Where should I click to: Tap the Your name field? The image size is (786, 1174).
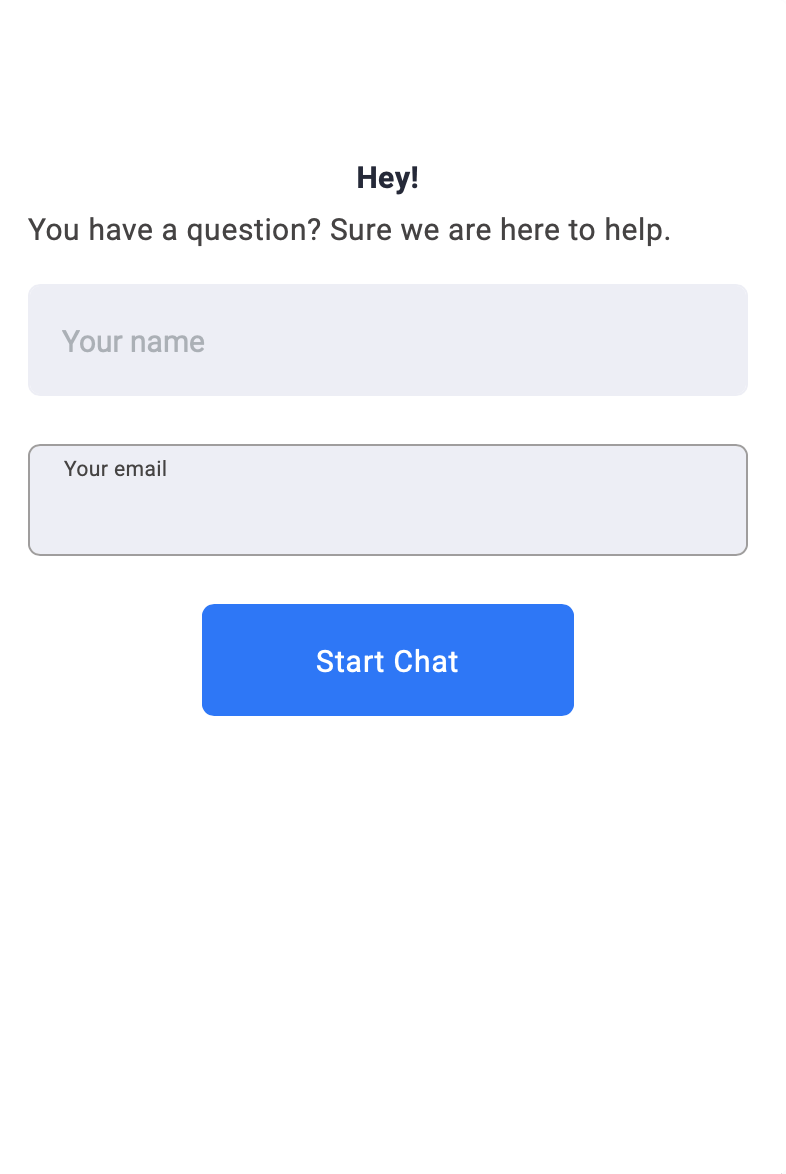(387, 340)
